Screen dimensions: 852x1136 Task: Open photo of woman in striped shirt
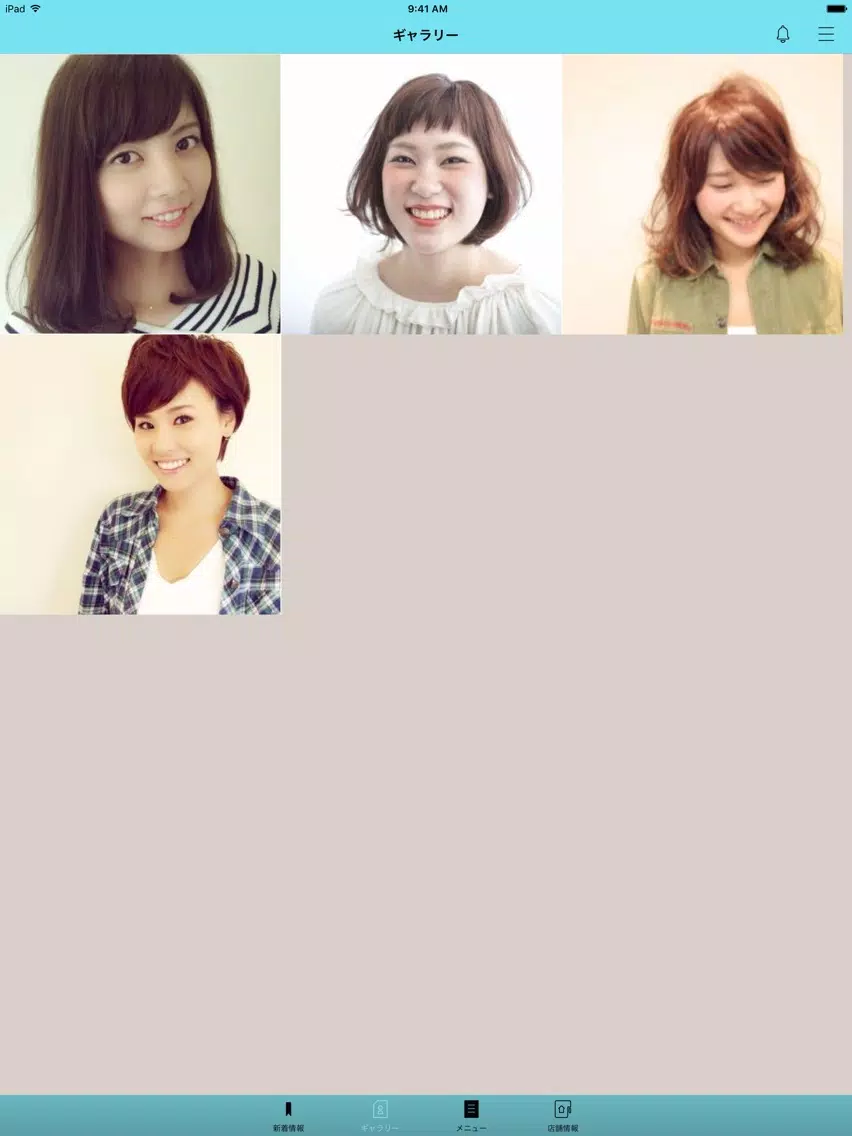pos(140,194)
